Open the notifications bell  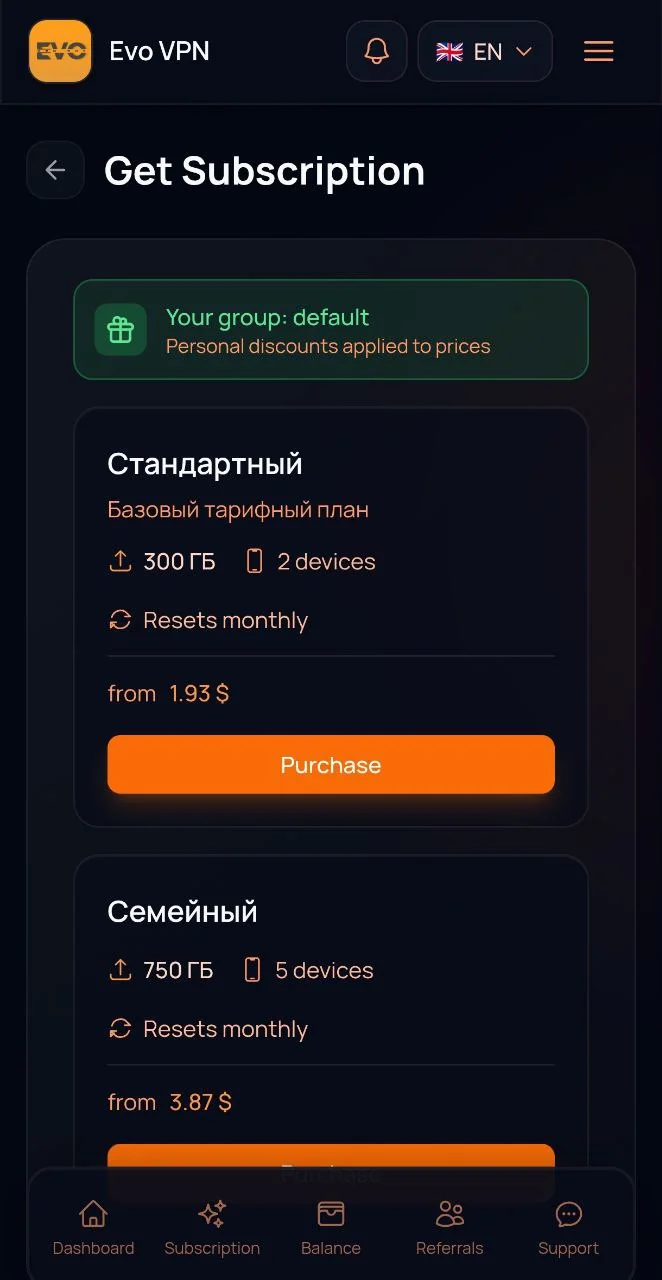(x=377, y=51)
